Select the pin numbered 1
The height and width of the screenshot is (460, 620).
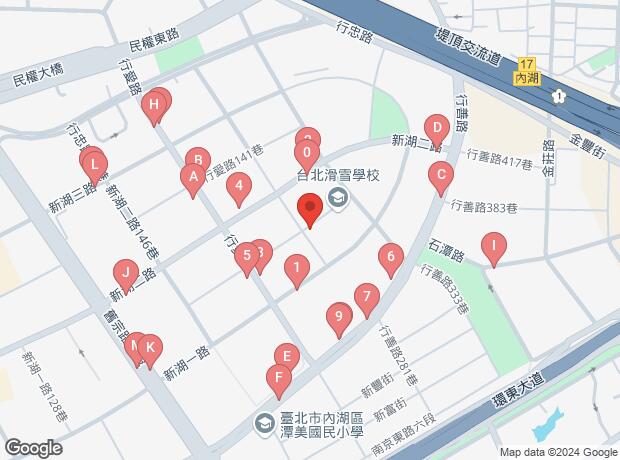[295, 268]
